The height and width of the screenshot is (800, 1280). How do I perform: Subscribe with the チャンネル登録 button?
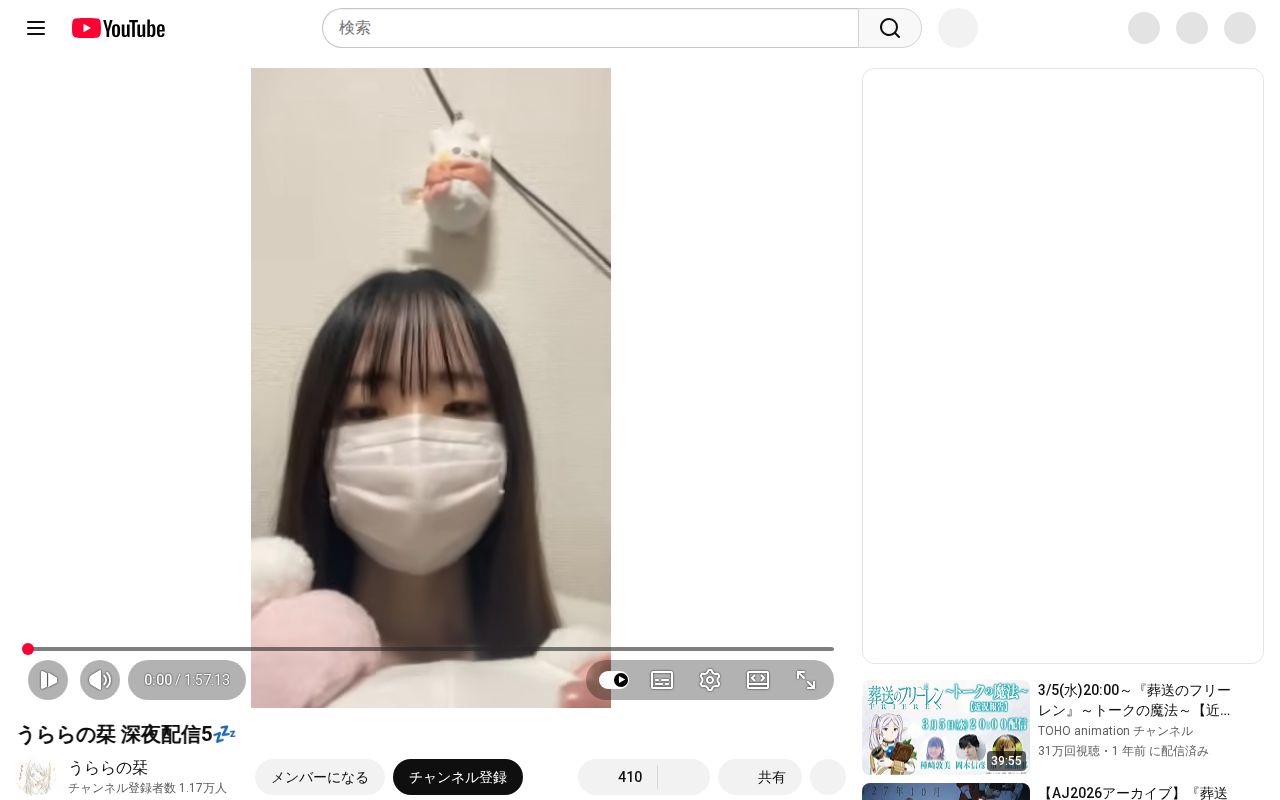(458, 777)
